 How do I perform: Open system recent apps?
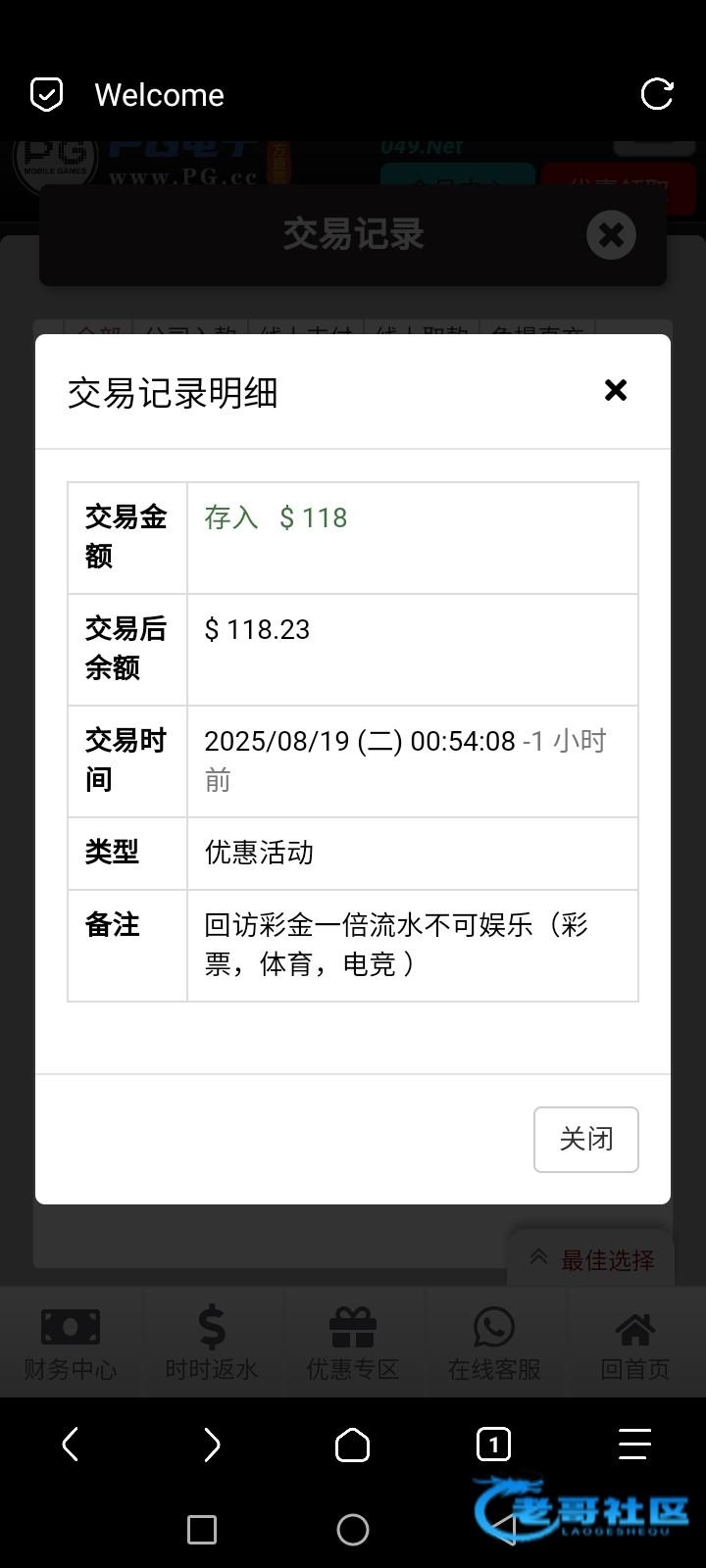pyautogui.click(x=202, y=1530)
